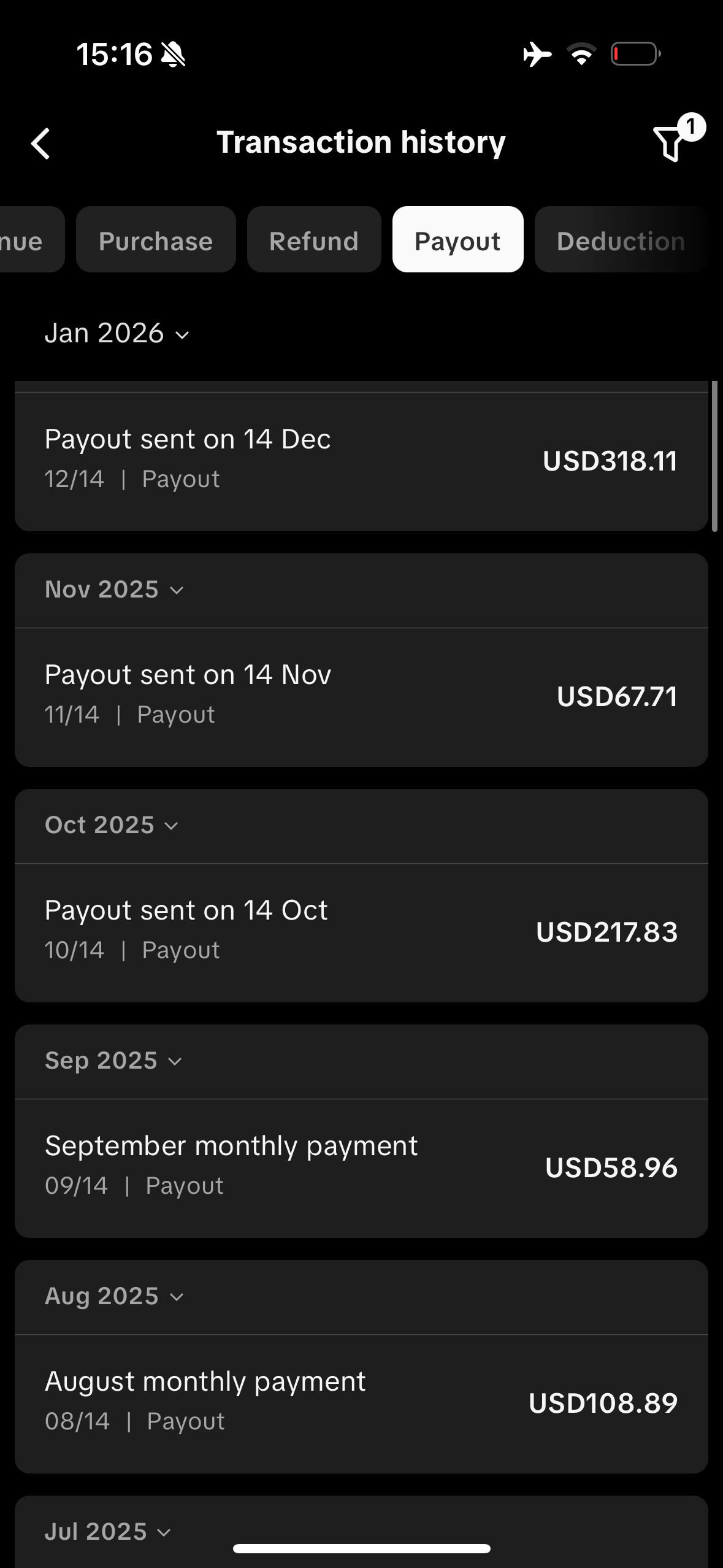The height and width of the screenshot is (1568, 723).
Task: Go back from Transaction history
Action: (41, 144)
